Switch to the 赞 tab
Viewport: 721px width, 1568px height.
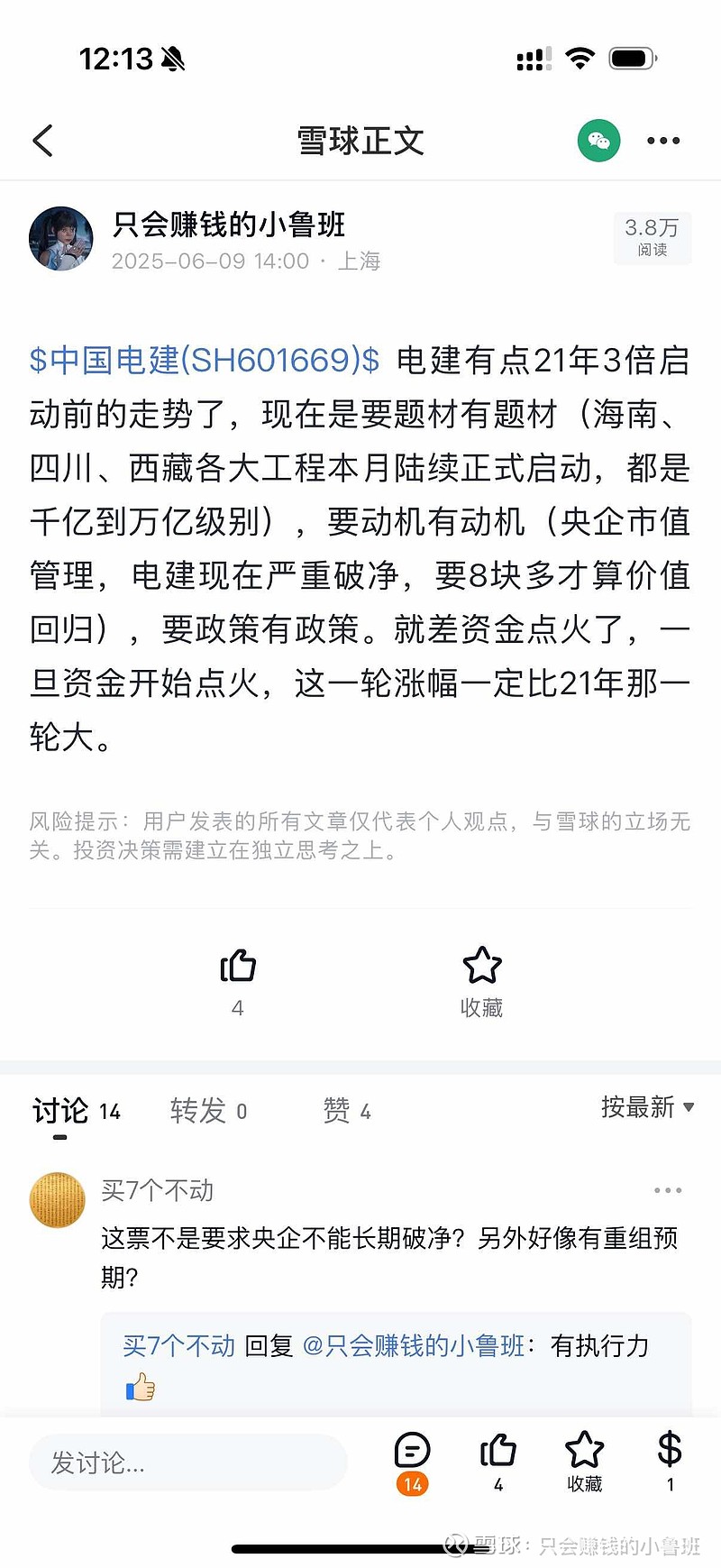(x=347, y=1111)
